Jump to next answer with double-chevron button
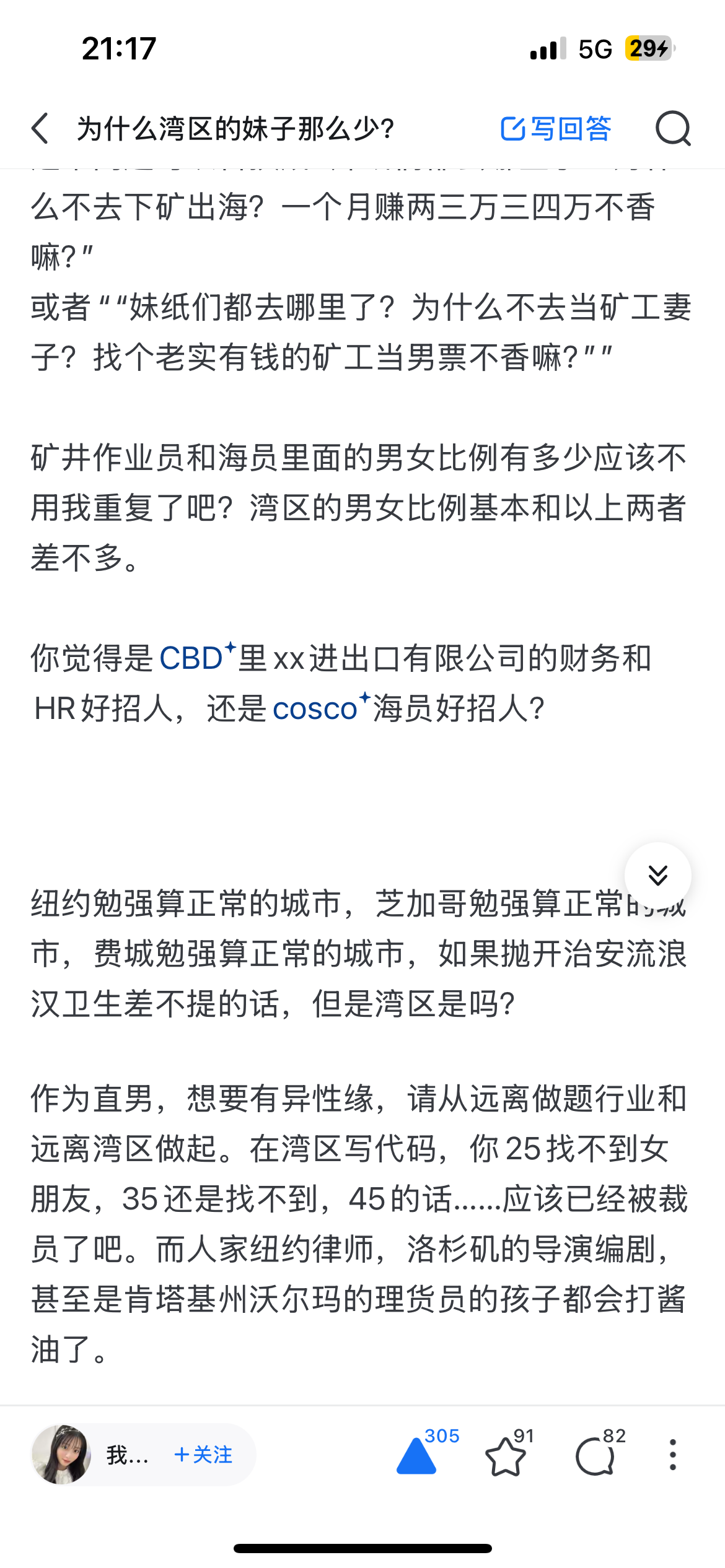The width and height of the screenshot is (725, 1568). 658,876
